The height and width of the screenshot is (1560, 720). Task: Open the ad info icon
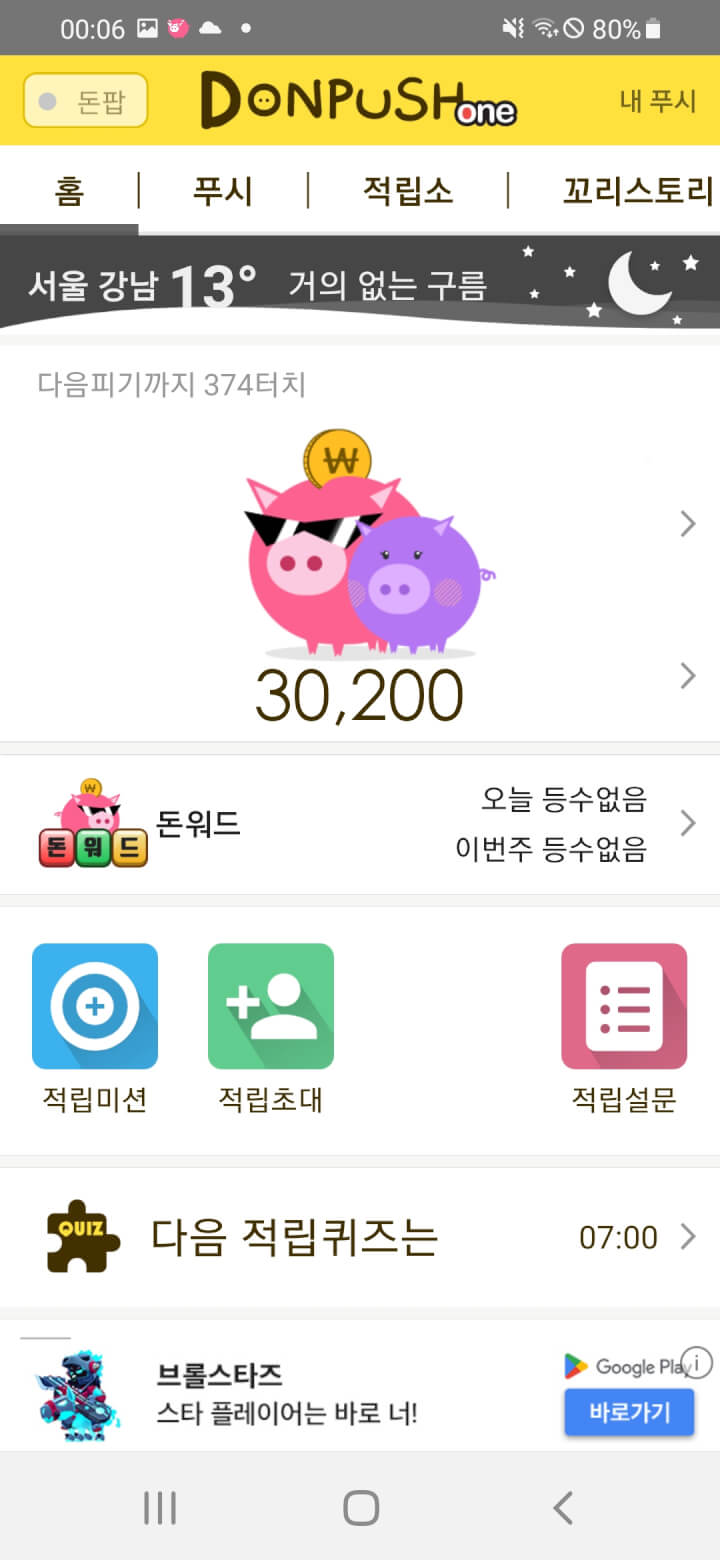pos(697,1362)
